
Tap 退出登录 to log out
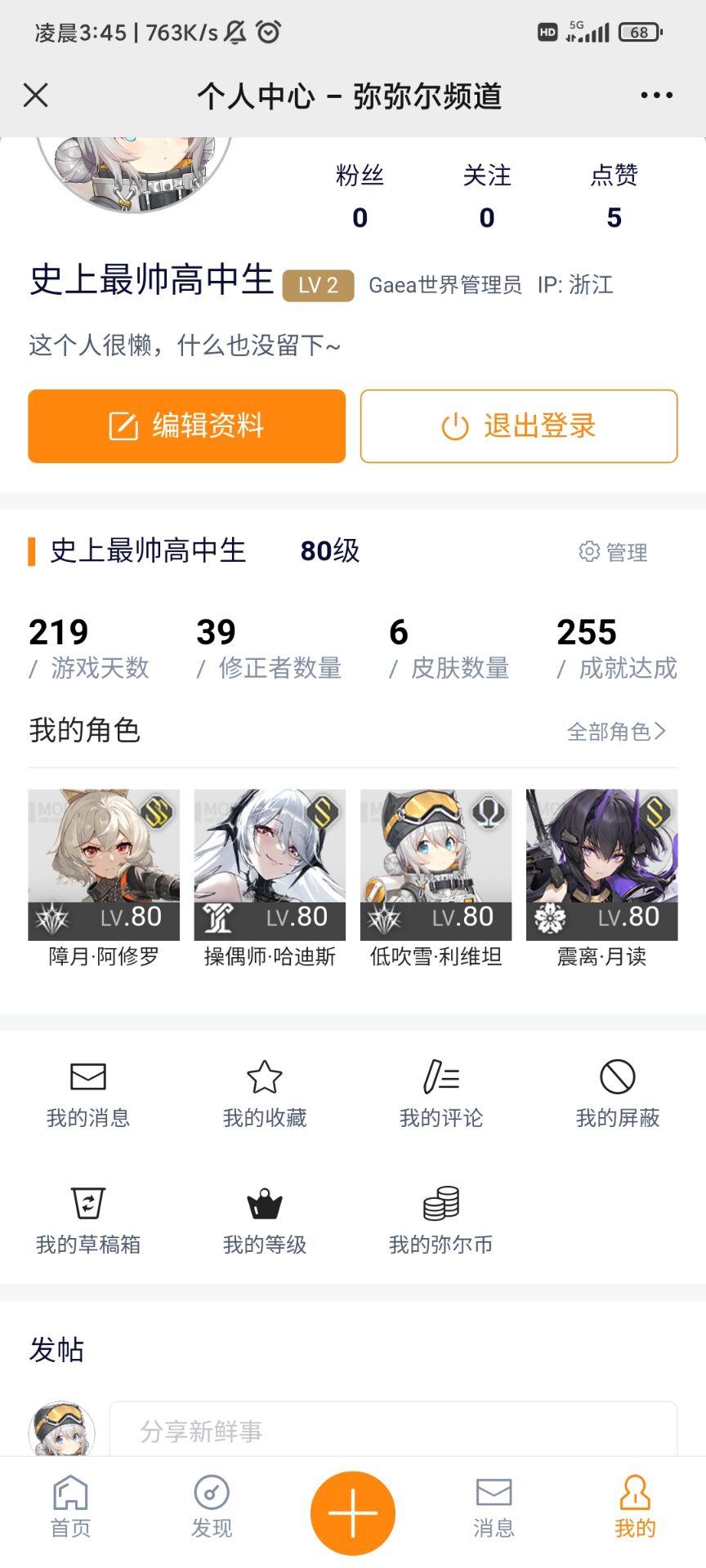point(518,425)
